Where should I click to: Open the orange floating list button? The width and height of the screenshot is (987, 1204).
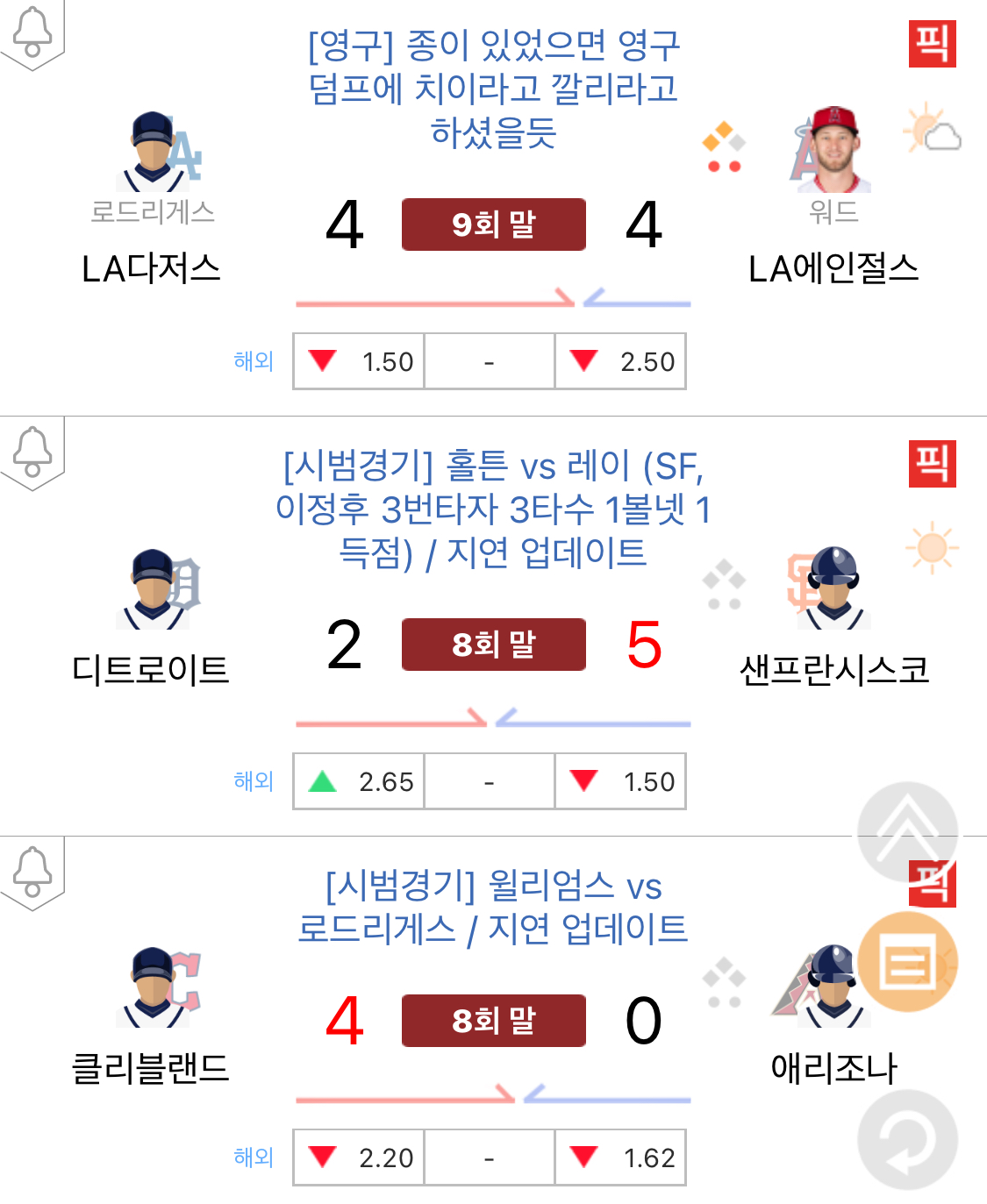pos(907,962)
